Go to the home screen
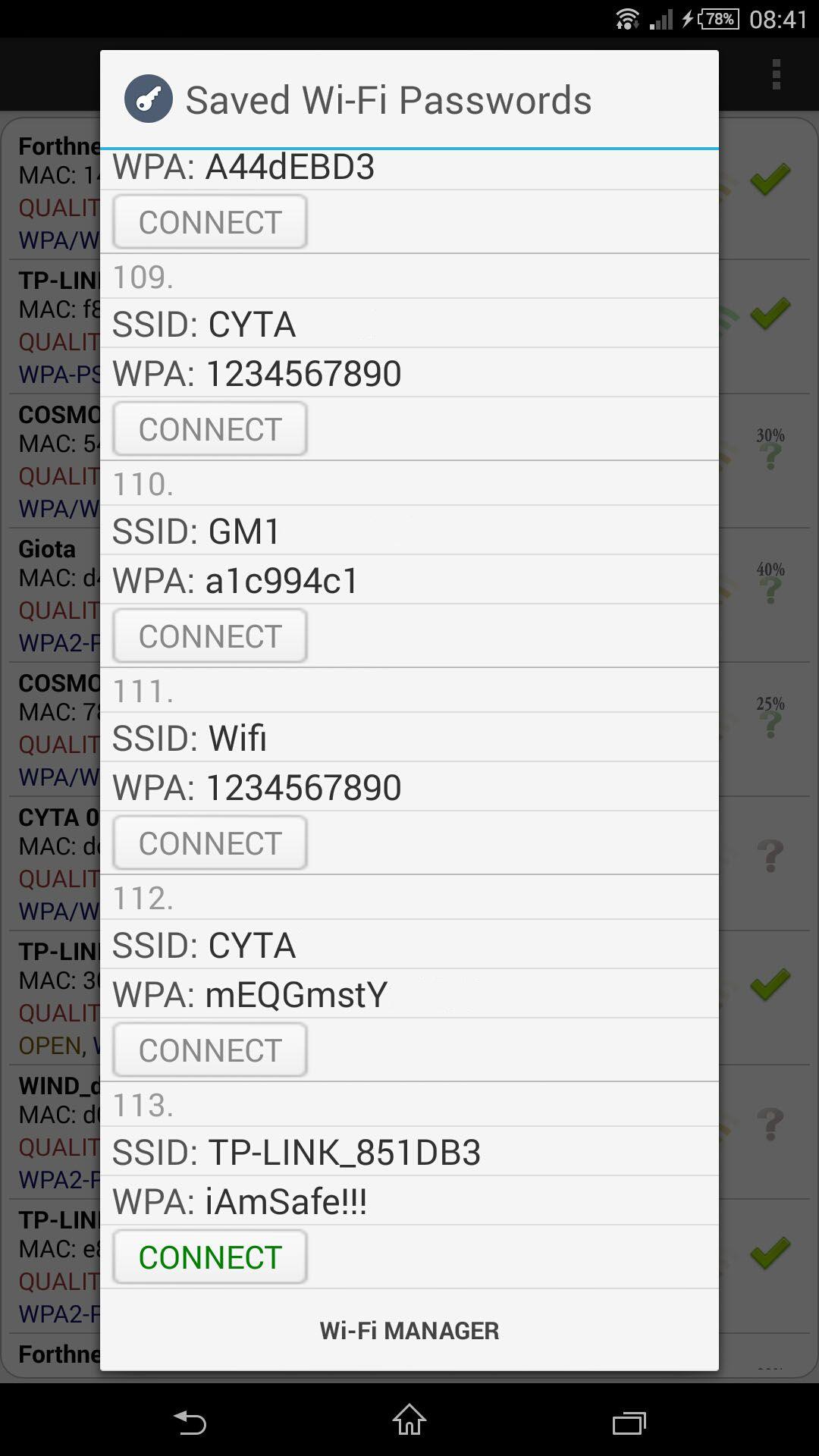Screen dimensions: 819x1456 (409, 1420)
